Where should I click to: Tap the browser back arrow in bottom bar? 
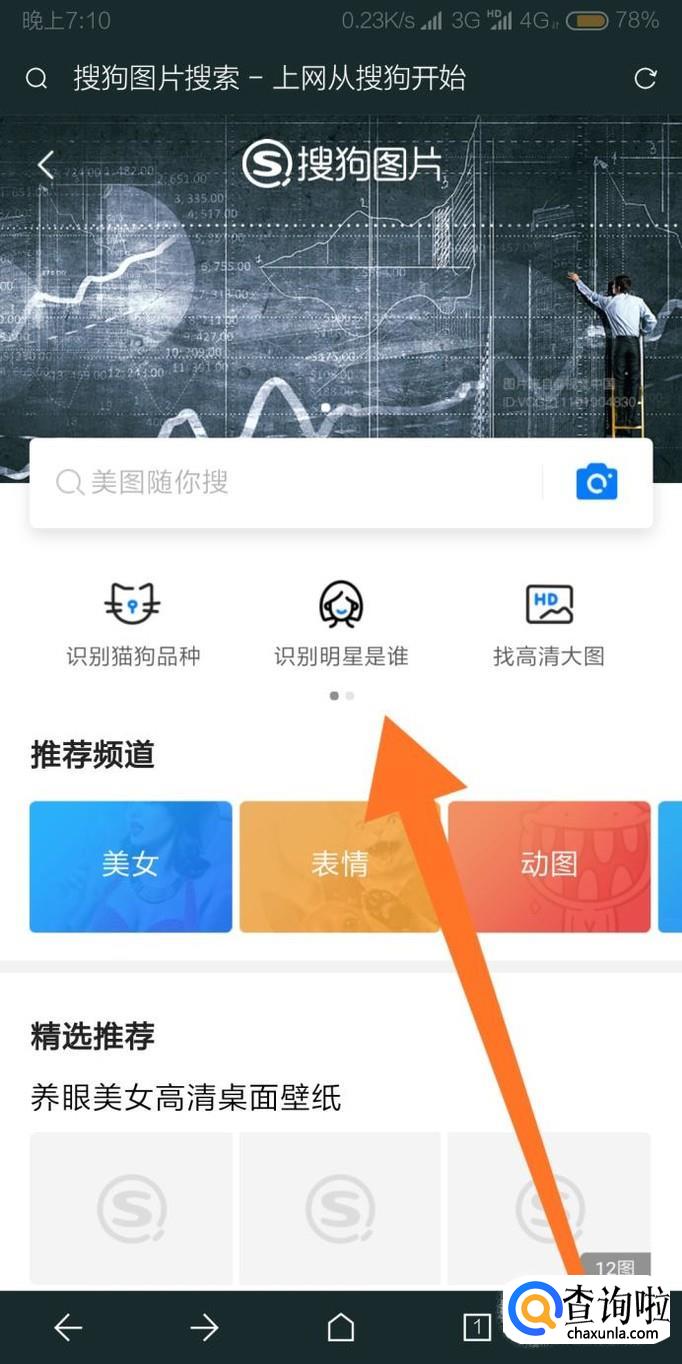pyautogui.click(x=68, y=1327)
